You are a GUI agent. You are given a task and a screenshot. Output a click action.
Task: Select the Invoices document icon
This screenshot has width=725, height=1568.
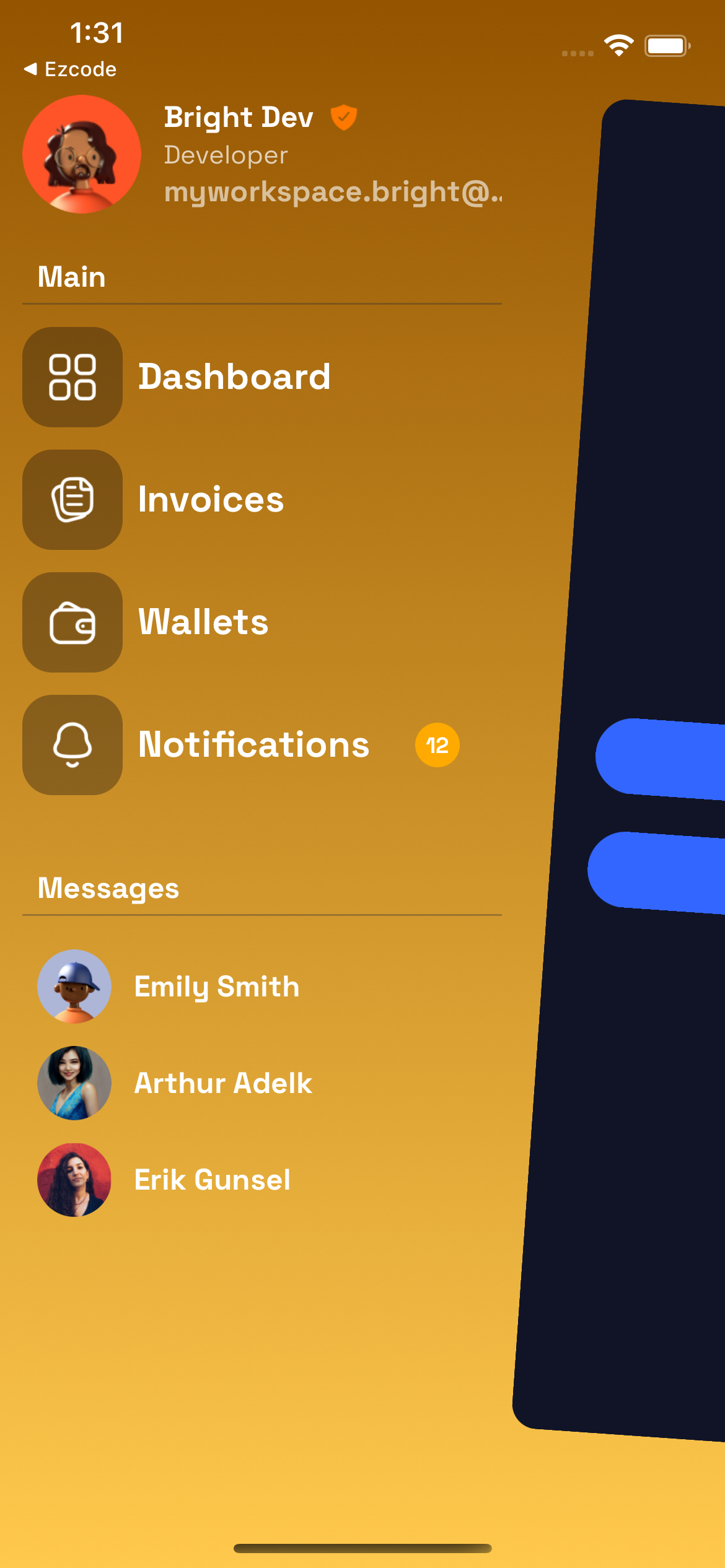point(71,499)
